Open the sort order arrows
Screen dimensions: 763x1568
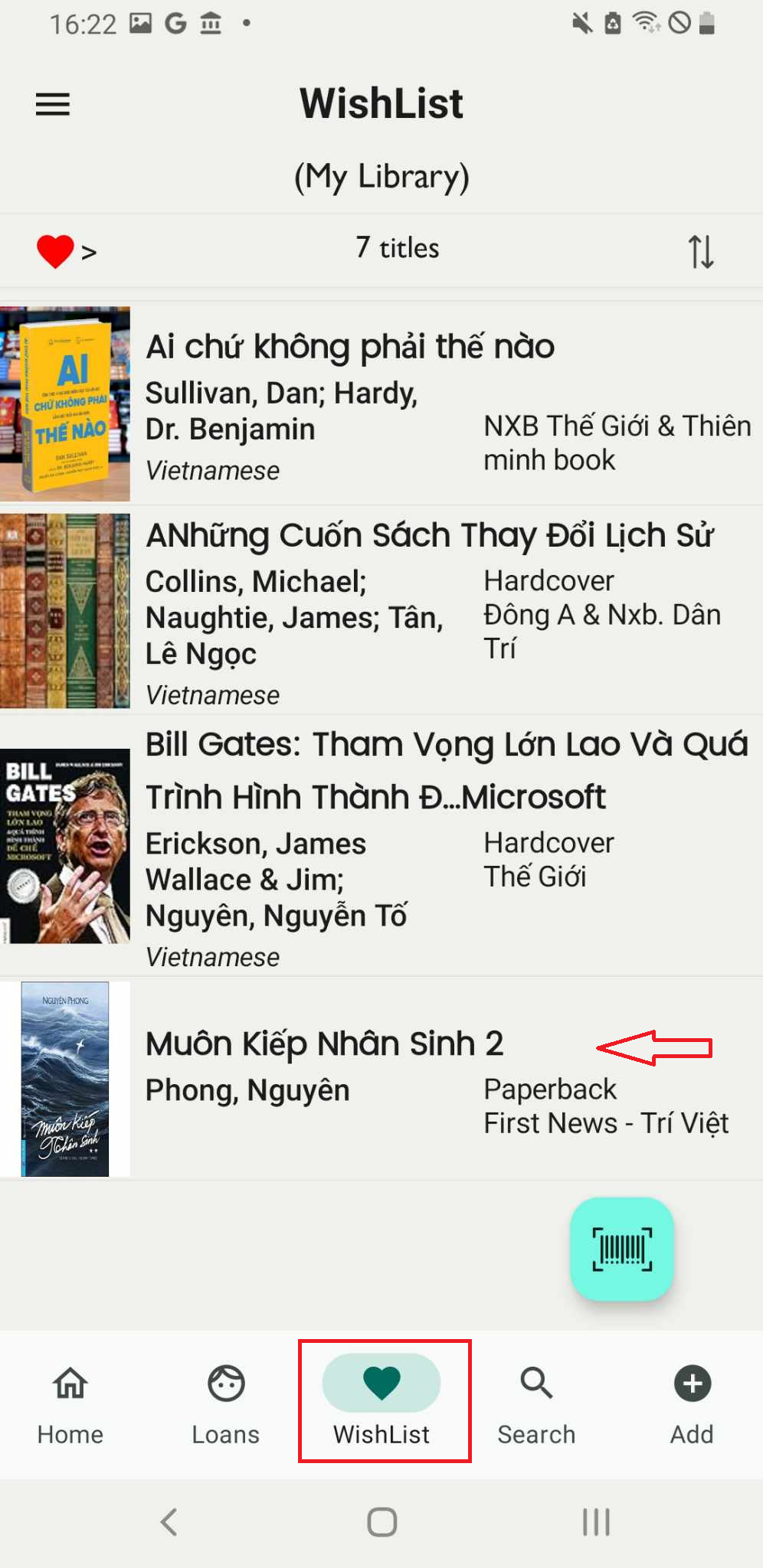(x=701, y=251)
